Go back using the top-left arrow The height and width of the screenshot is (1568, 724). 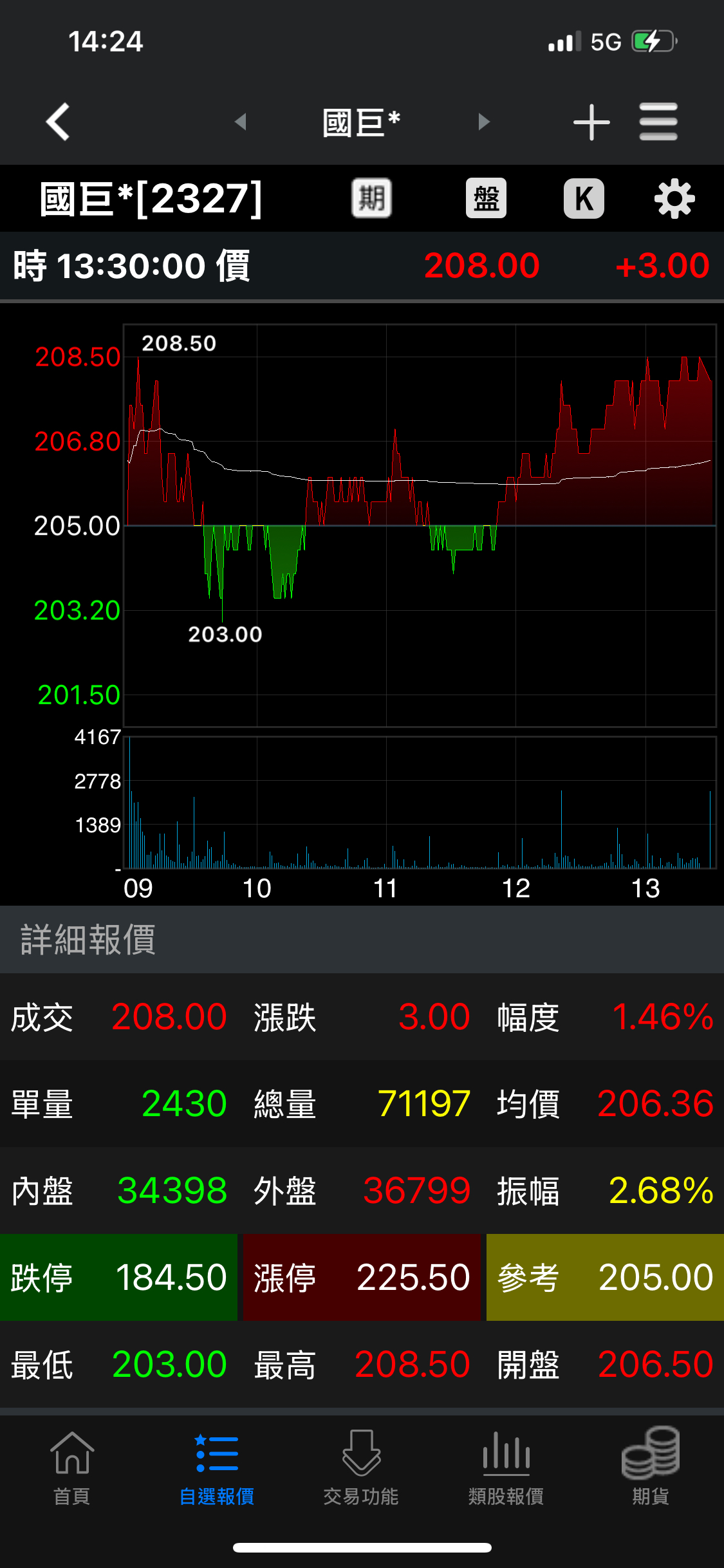(58, 122)
